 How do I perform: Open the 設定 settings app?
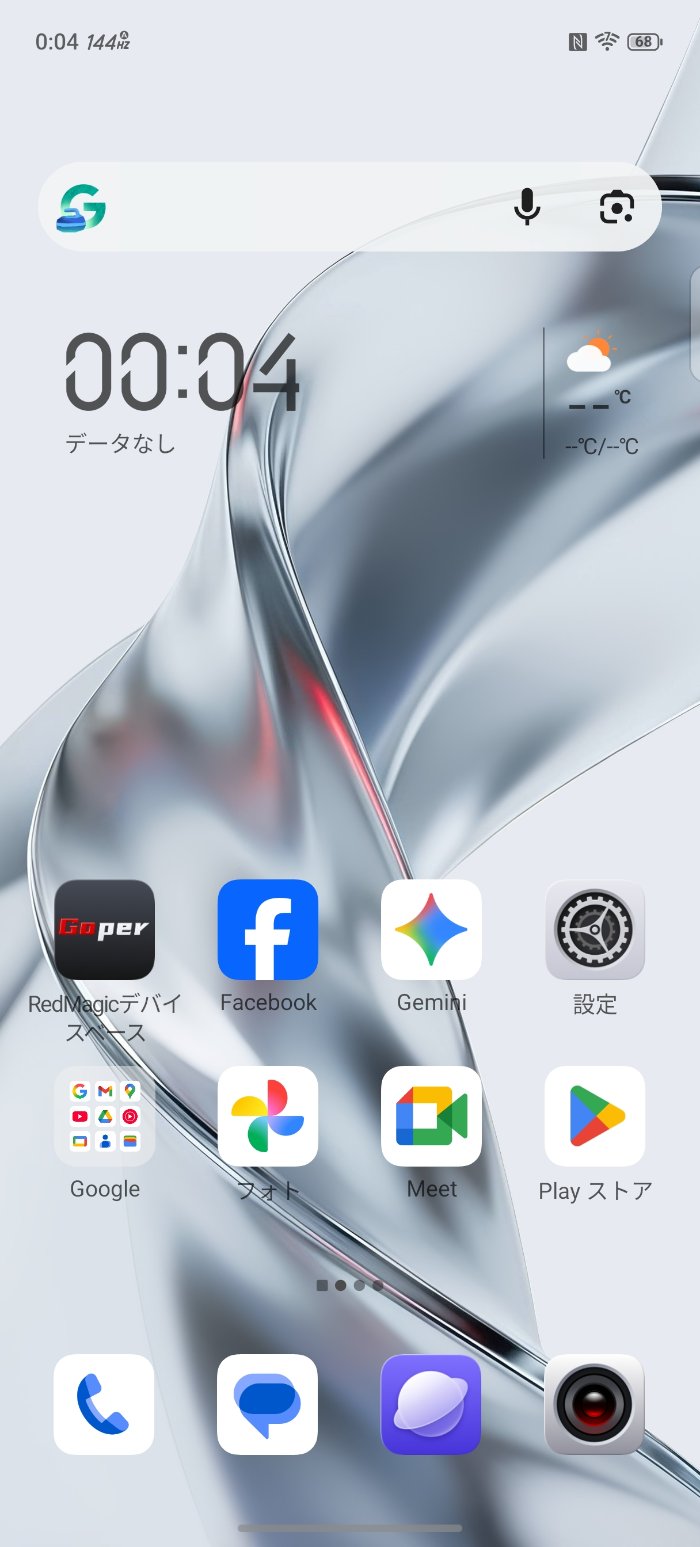(595, 929)
